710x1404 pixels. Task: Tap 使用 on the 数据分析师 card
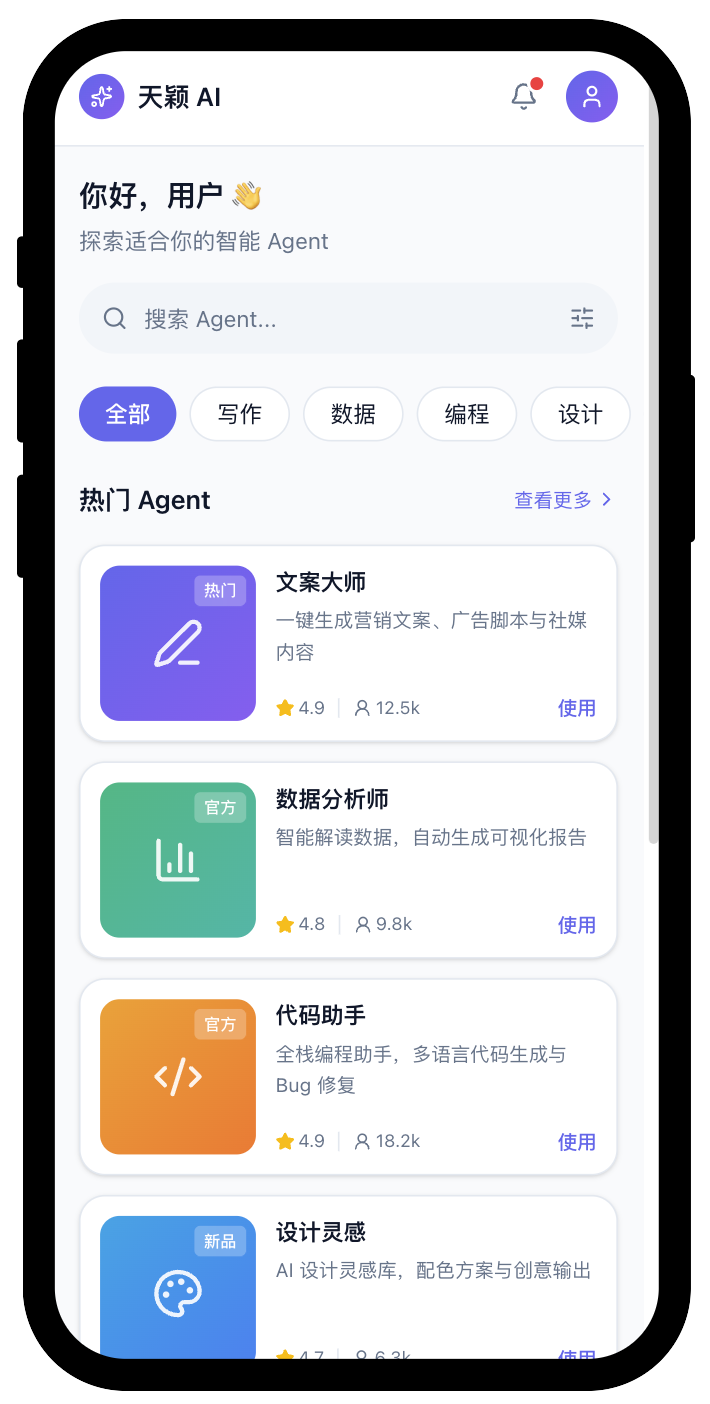[577, 925]
